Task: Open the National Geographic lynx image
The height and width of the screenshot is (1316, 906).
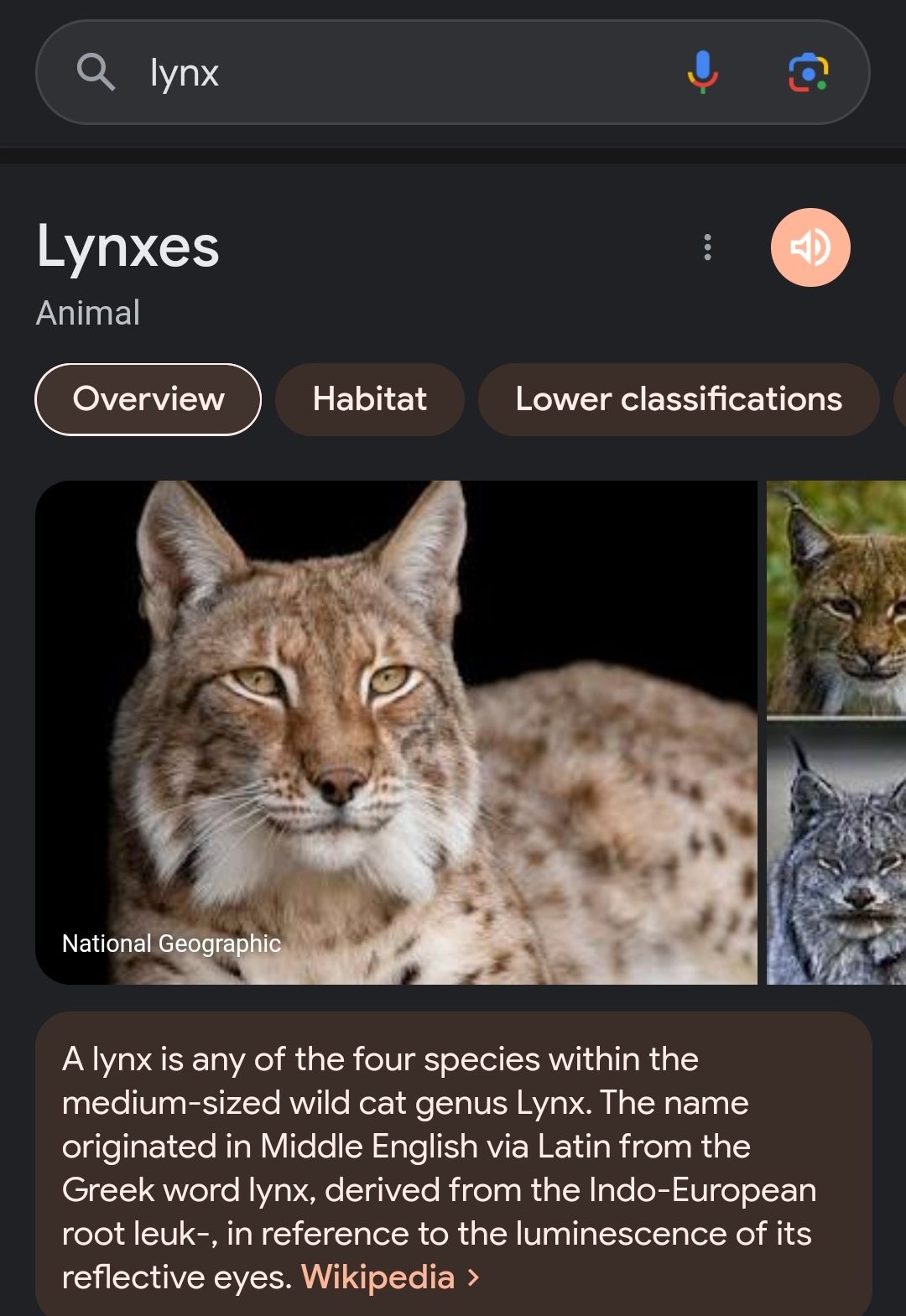Action: click(396, 731)
